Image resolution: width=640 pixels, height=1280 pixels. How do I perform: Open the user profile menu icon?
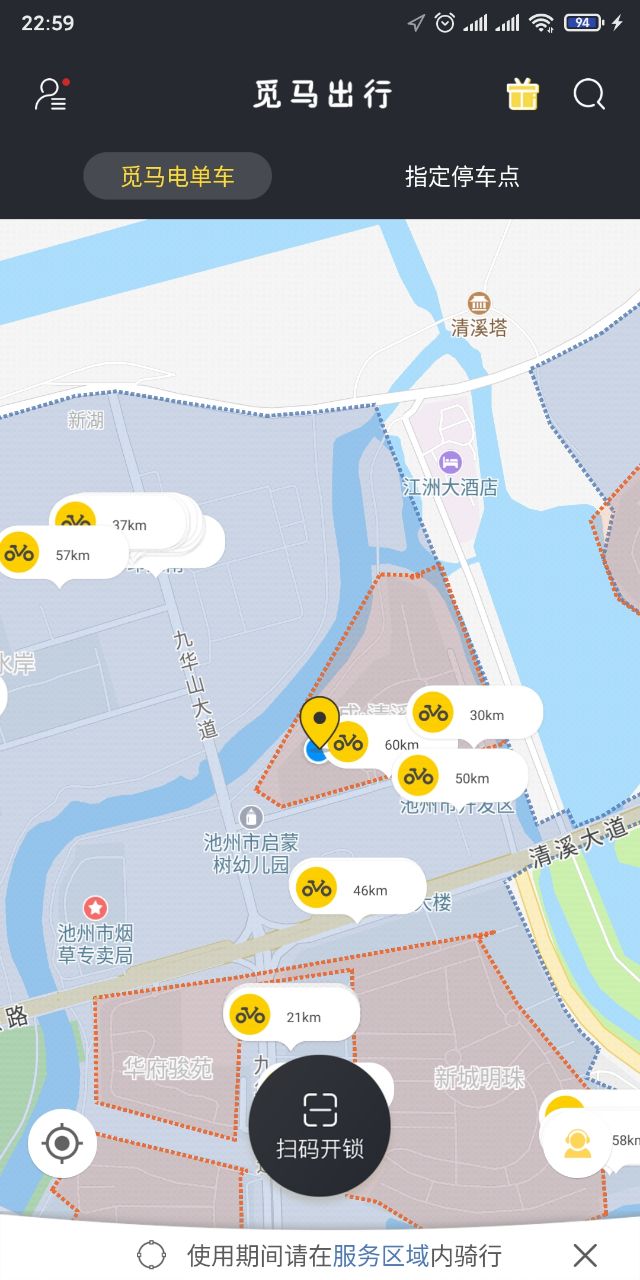[x=50, y=94]
